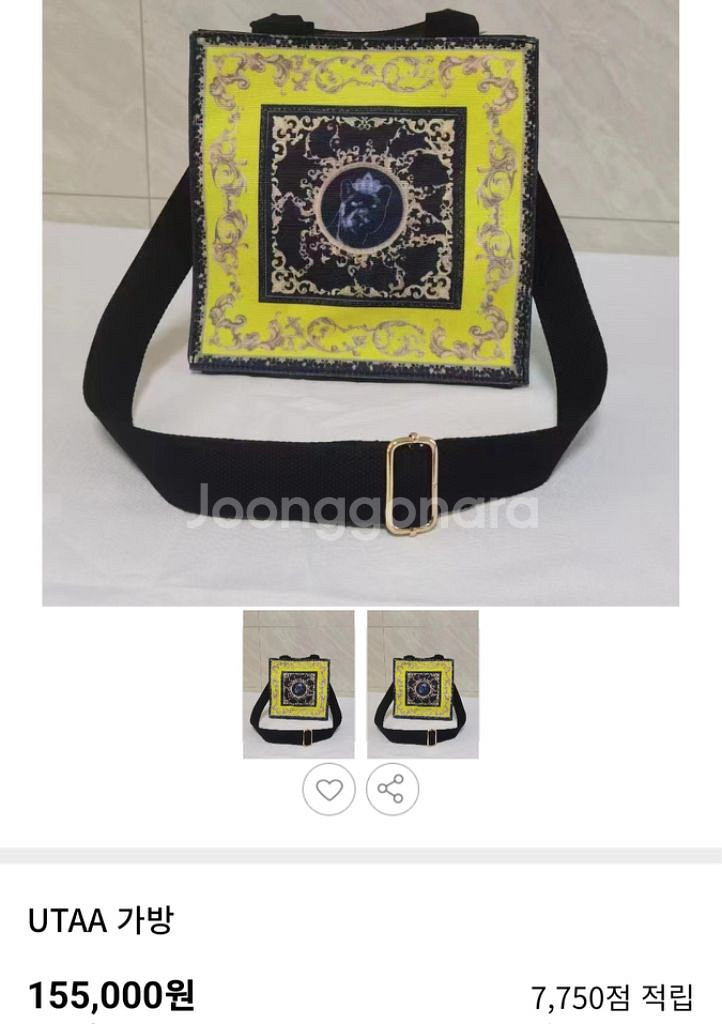Share this UTAA bag listing
This screenshot has width=722, height=1024.
(392, 789)
